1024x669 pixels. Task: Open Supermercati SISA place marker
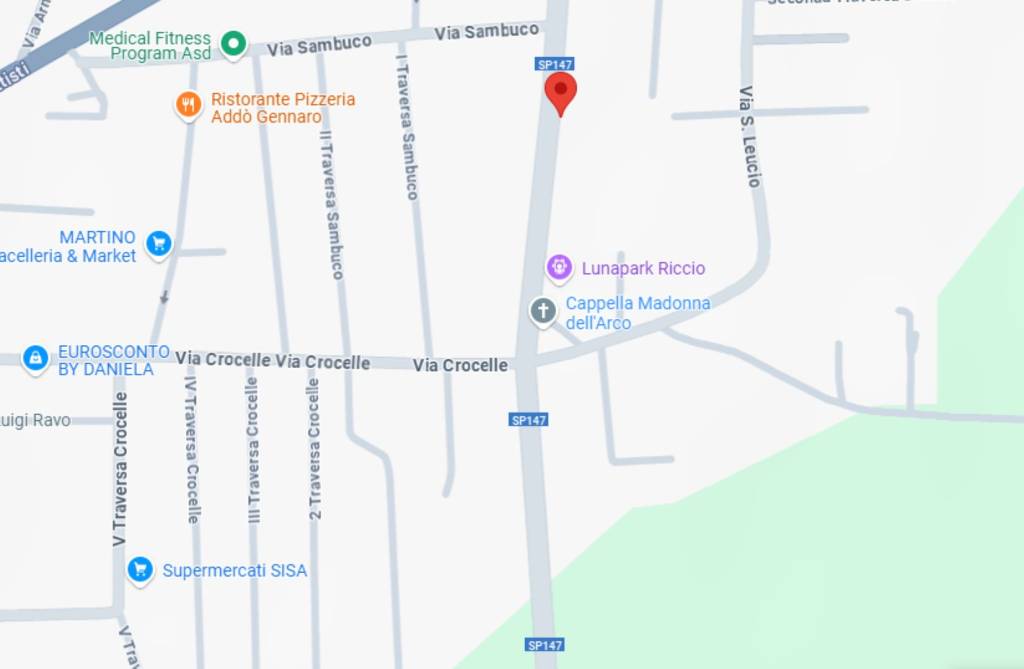140,570
